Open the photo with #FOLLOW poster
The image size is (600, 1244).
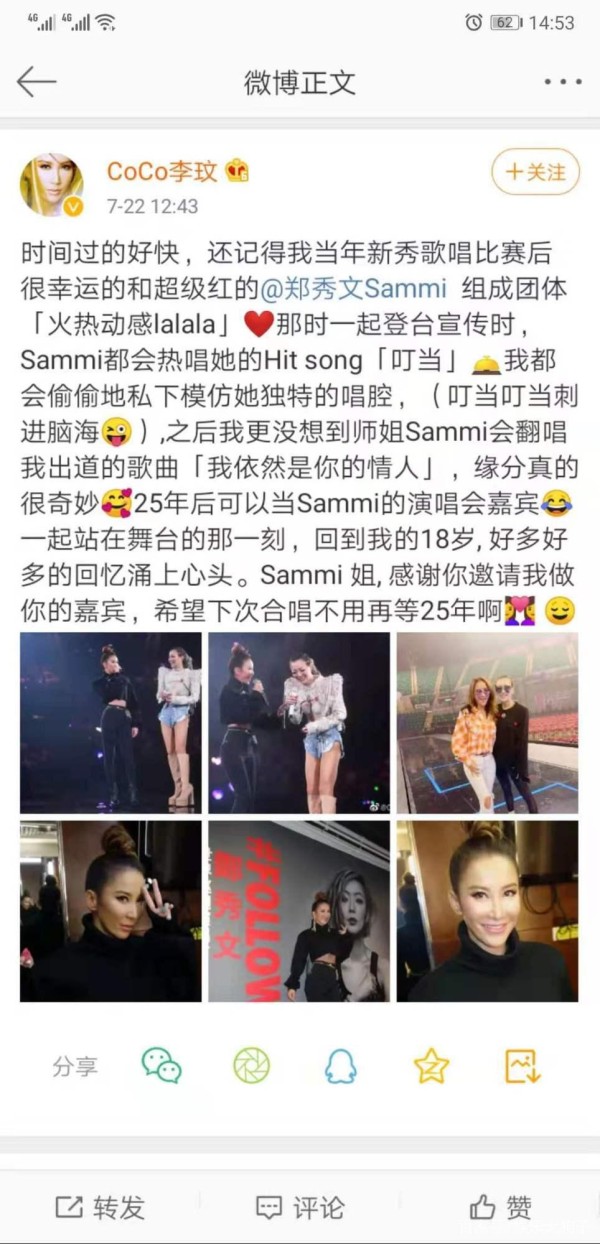(x=299, y=911)
